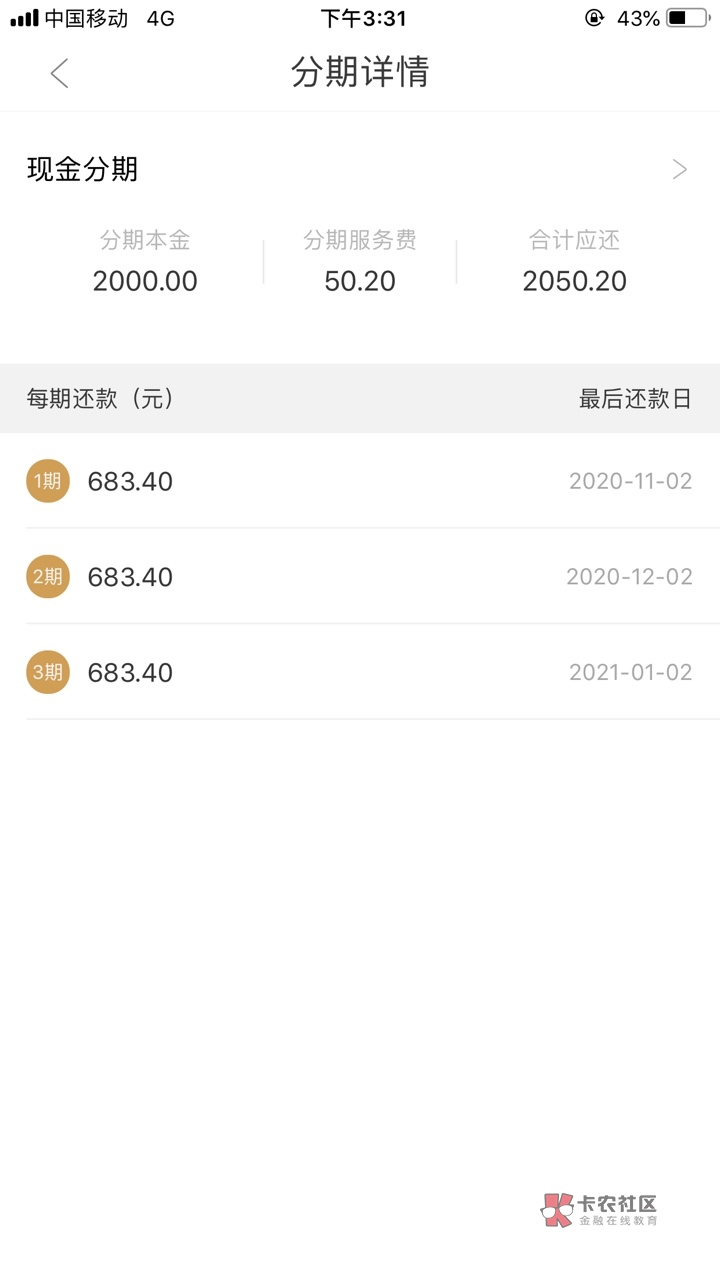Go back from 分期详情 page
Image resolution: width=720 pixels, height=1280 pixels.
coord(60,73)
